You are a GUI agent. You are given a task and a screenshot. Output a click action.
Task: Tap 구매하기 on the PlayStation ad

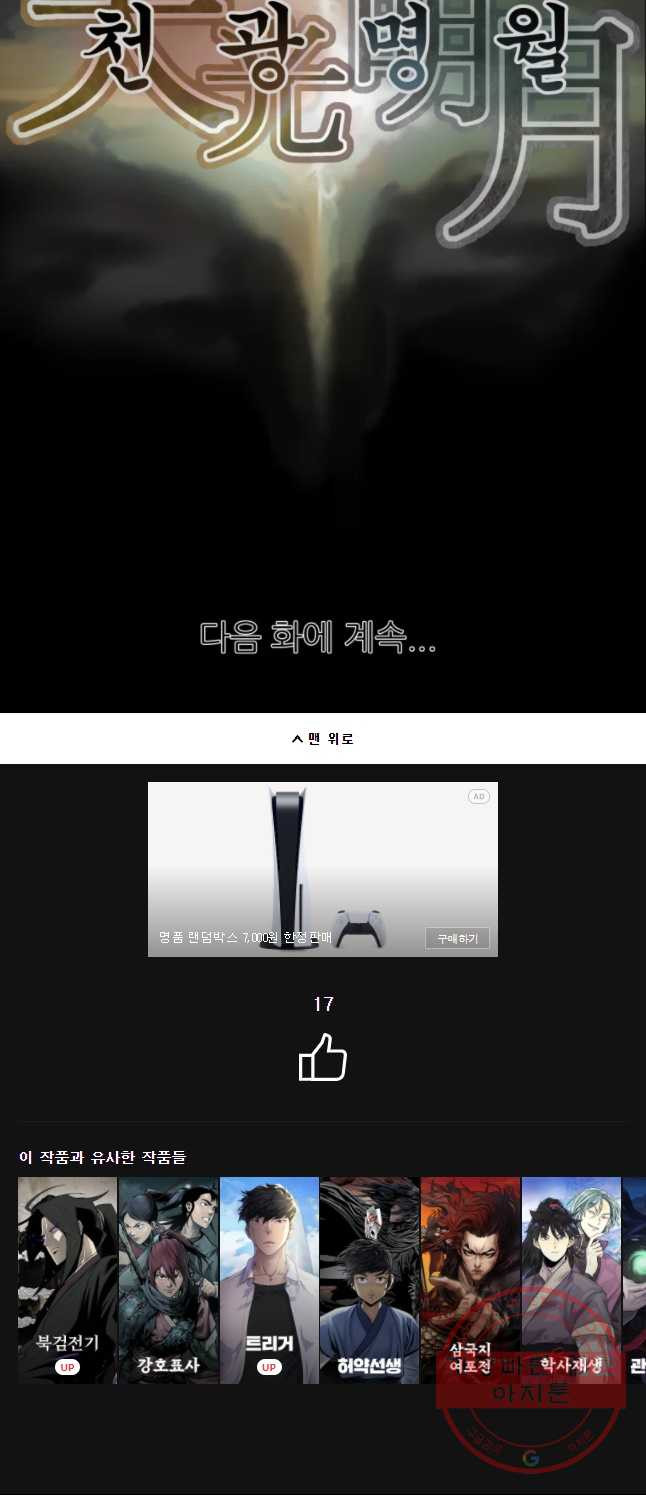(x=457, y=938)
